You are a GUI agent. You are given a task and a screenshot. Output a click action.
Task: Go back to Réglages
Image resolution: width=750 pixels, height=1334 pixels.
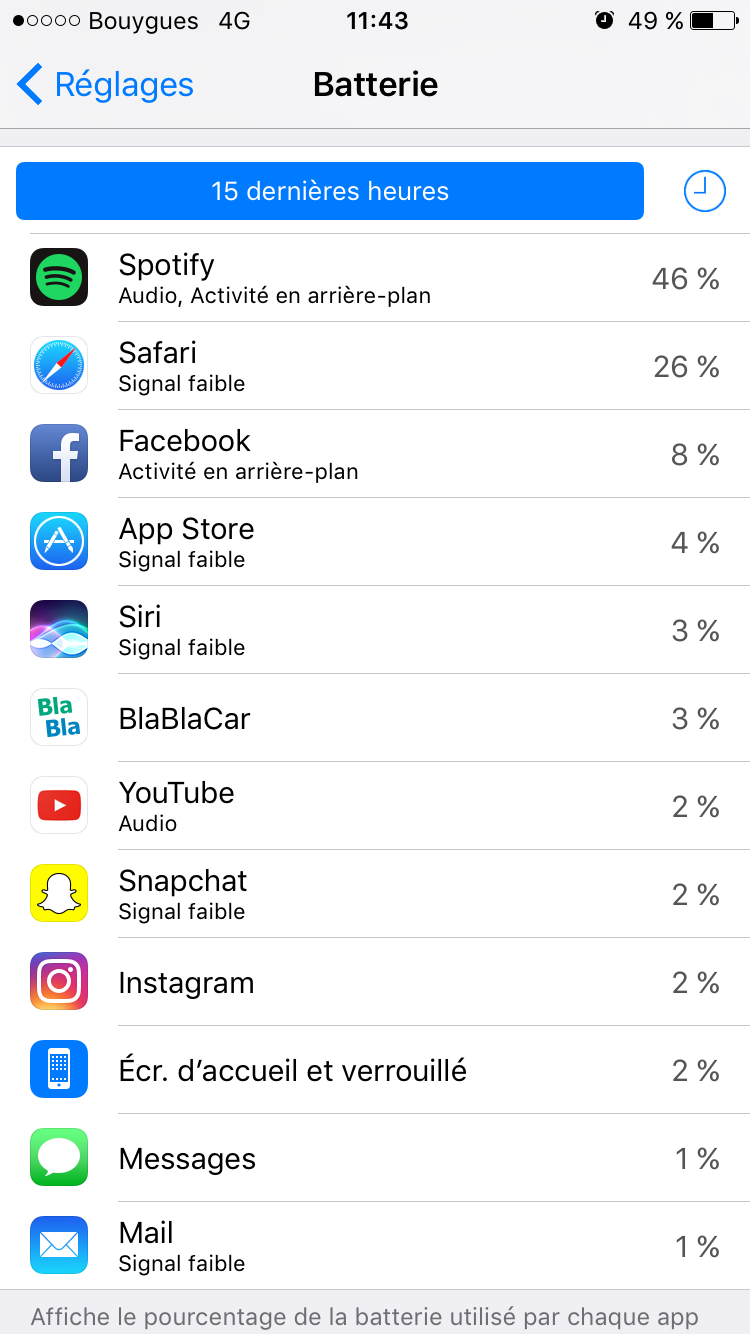point(105,85)
